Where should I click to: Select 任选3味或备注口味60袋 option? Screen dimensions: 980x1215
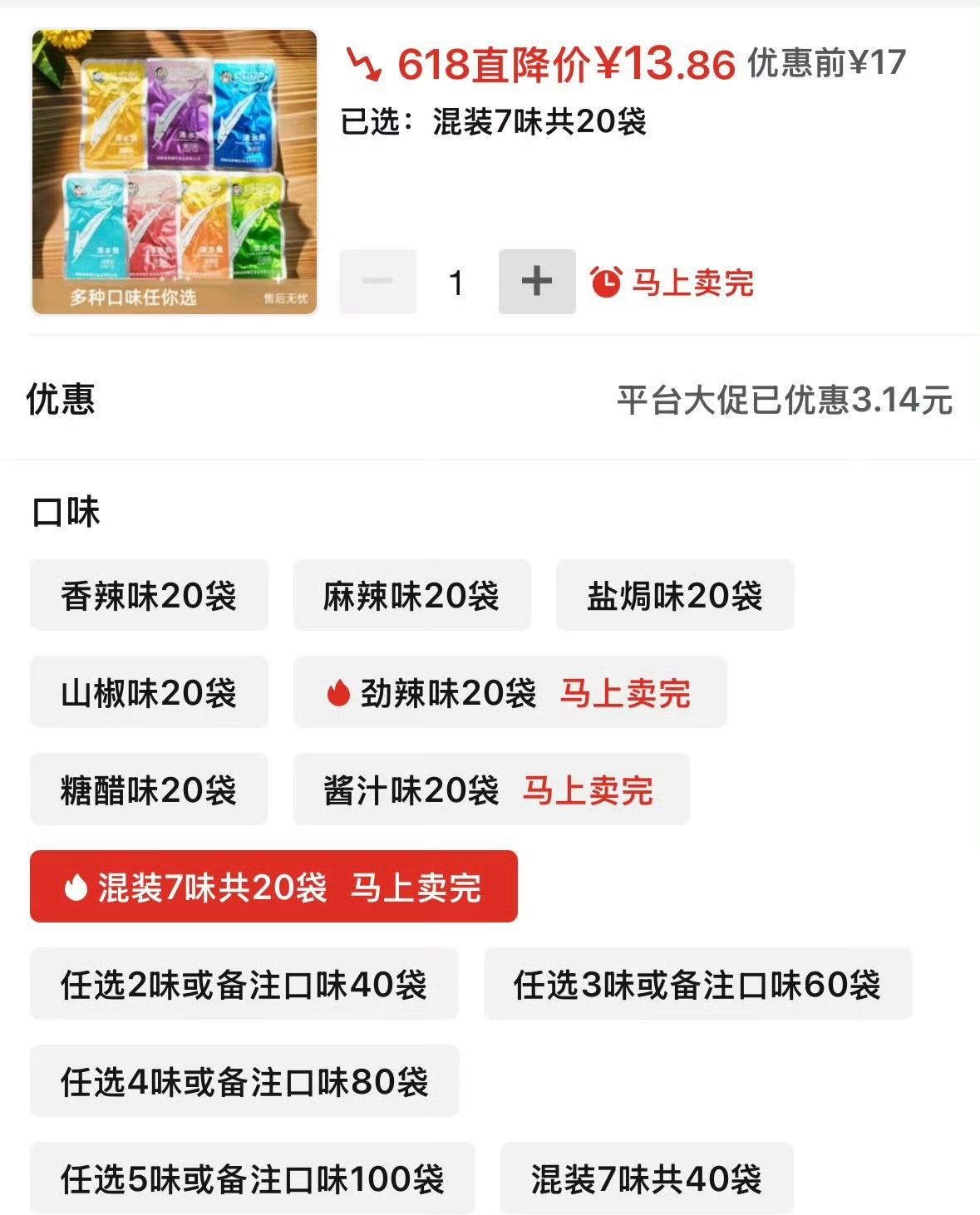(x=697, y=984)
